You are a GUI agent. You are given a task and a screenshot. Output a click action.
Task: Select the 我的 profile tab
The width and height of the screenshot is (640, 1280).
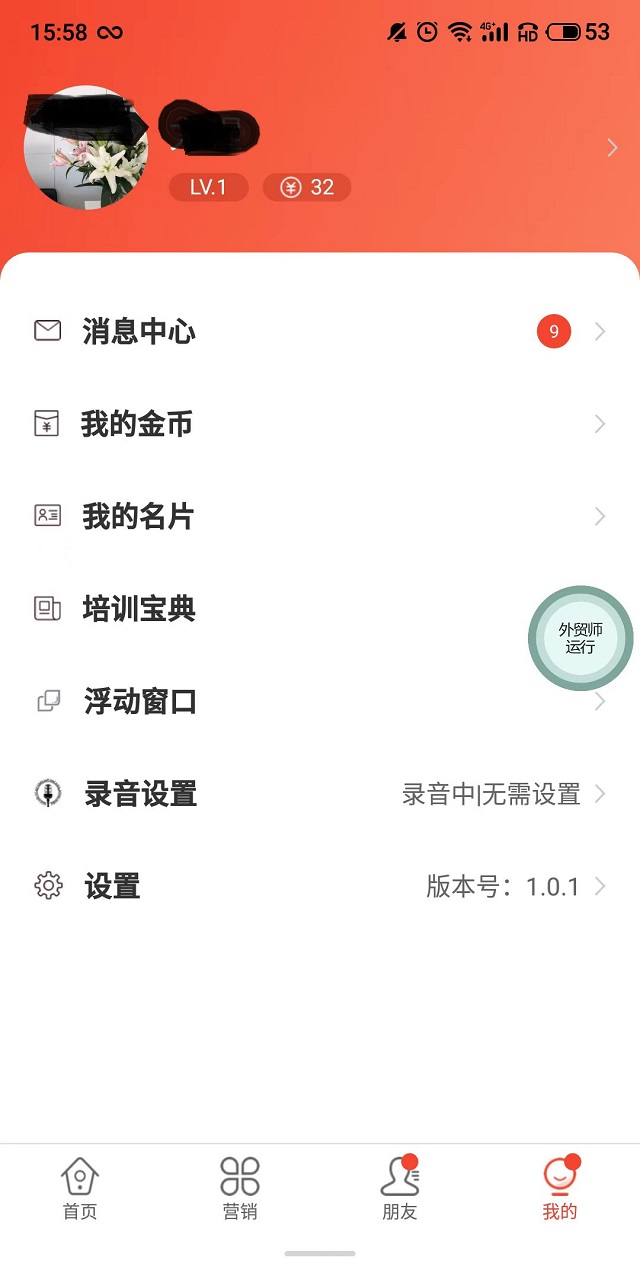560,1190
